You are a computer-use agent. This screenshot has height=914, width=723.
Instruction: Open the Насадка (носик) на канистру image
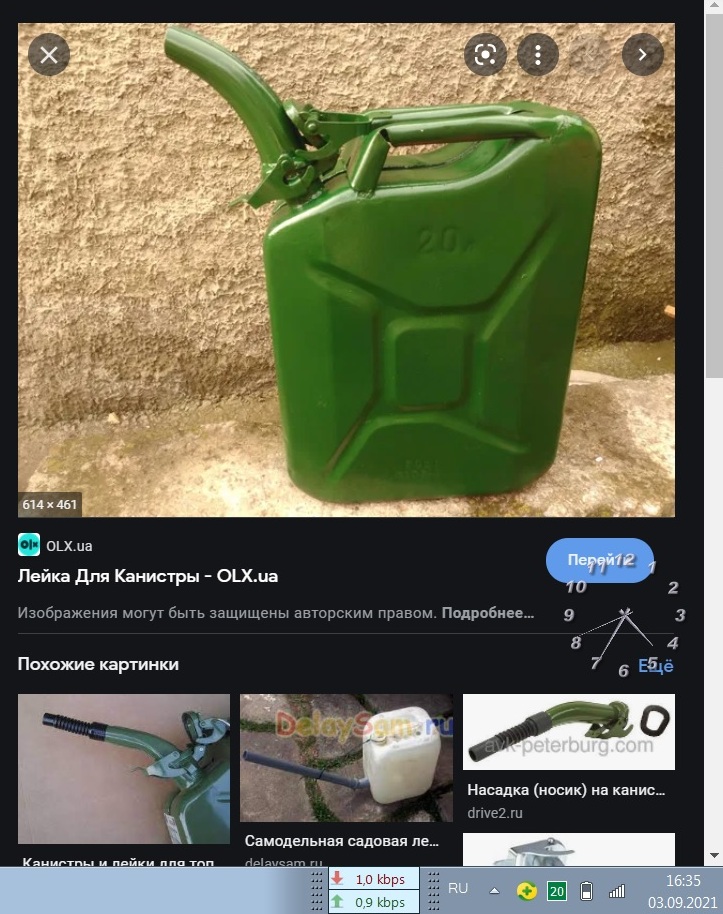pyautogui.click(x=568, y=732)
